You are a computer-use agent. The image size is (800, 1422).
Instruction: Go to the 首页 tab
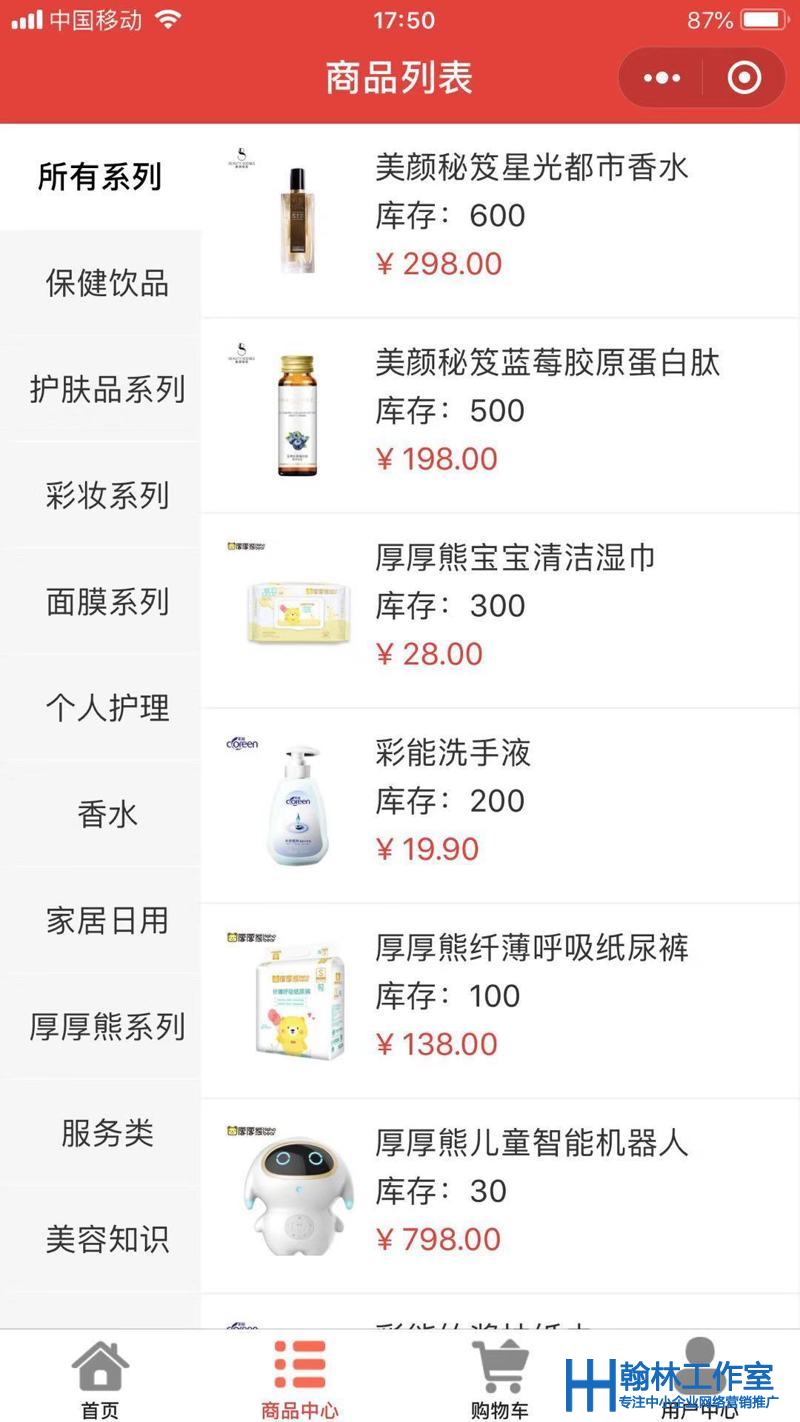(x=100, y=1380)
